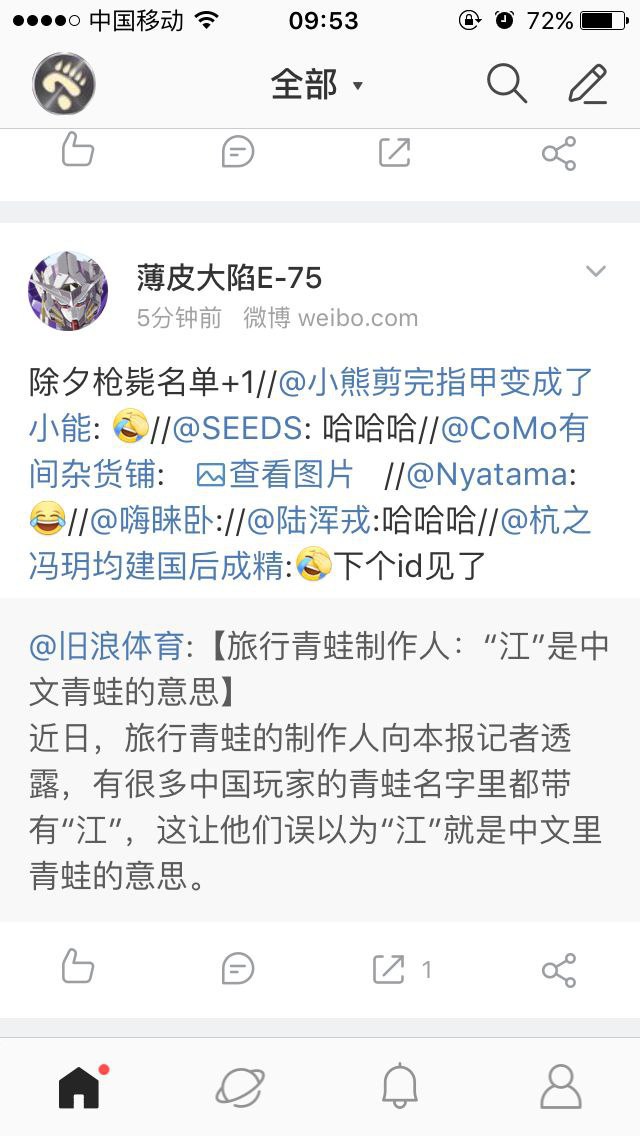640x1136 pixels.
Task: Open 薄皮大陷E-75's avatar
Action: tap(68, 291)
